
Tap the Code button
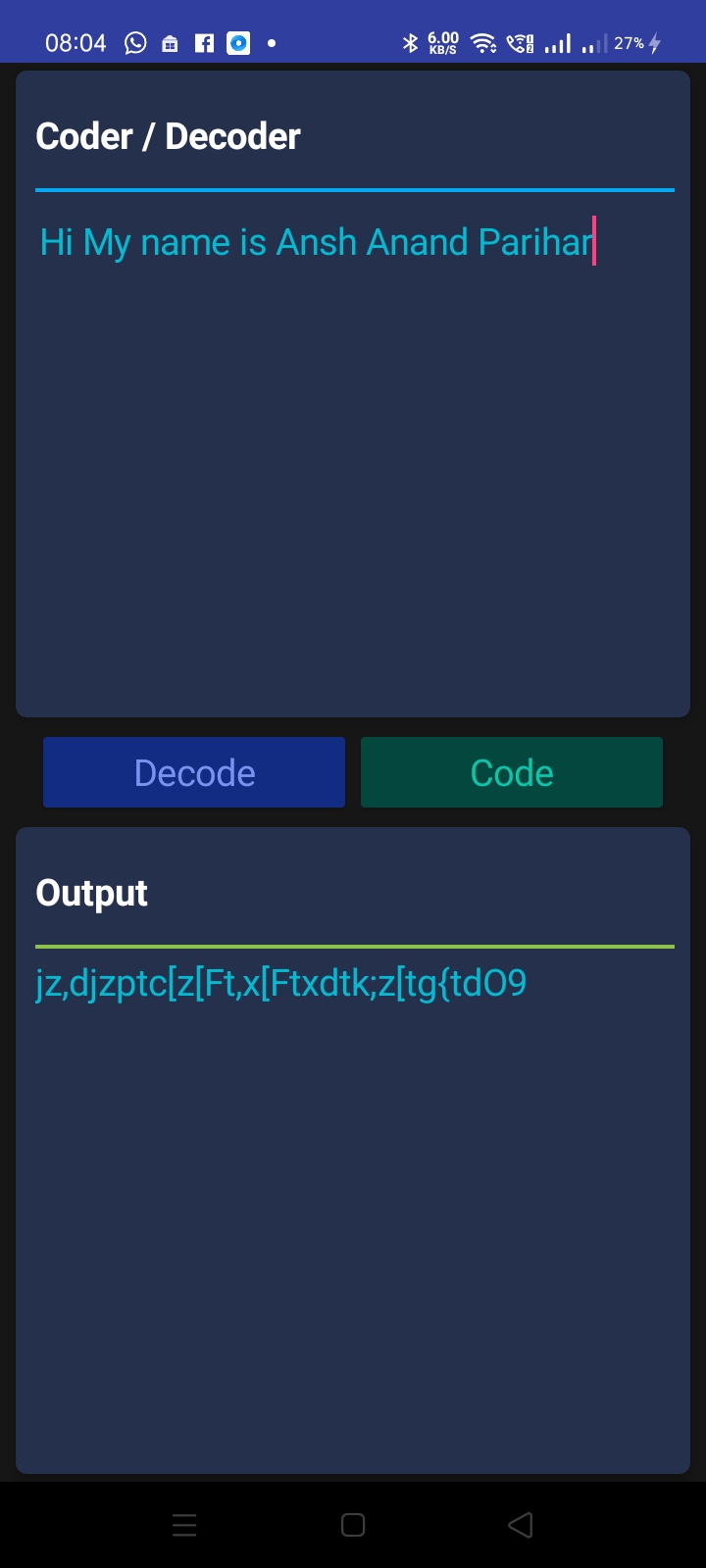[x=512, y=772]
